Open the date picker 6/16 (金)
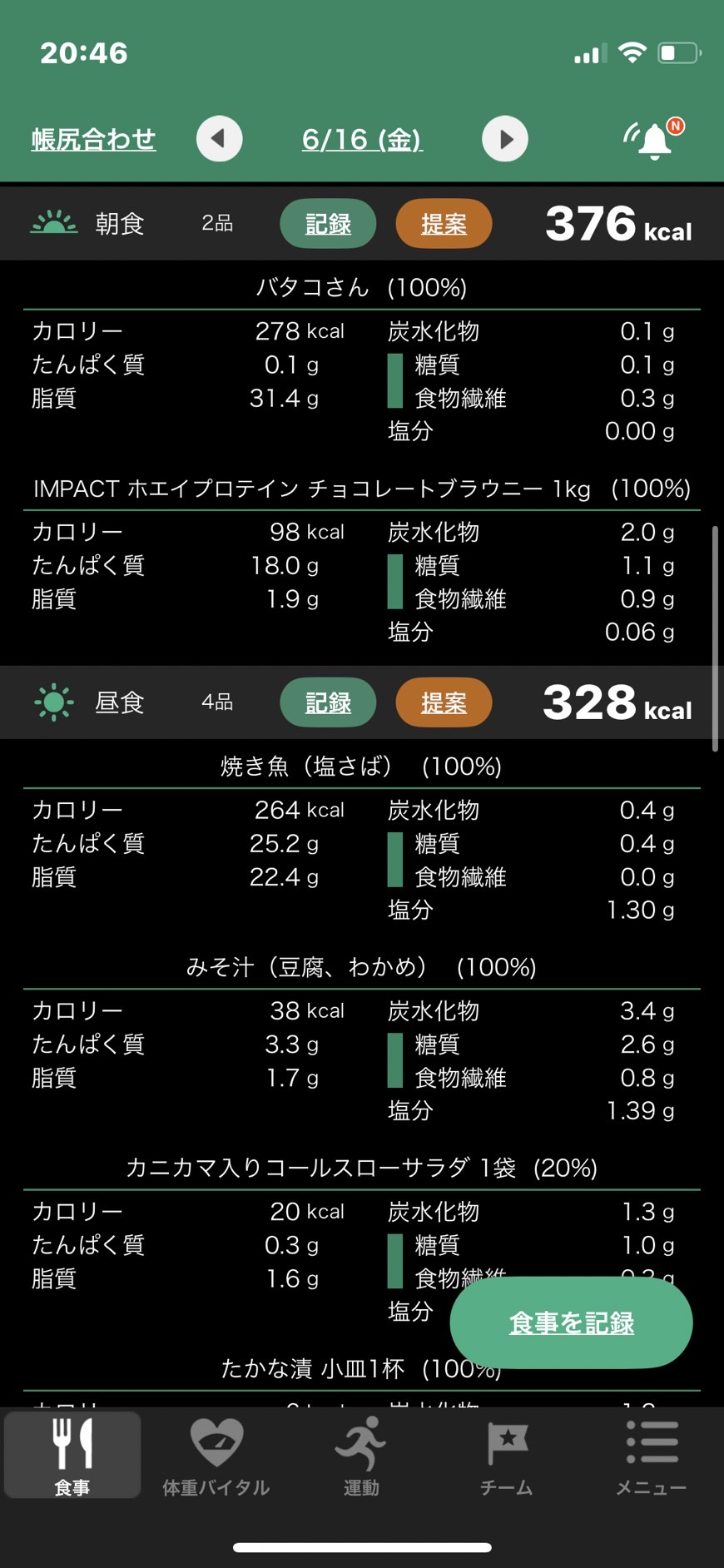Image resolution: width=724 pixels, height=1568 pixels. pos(362,139)
